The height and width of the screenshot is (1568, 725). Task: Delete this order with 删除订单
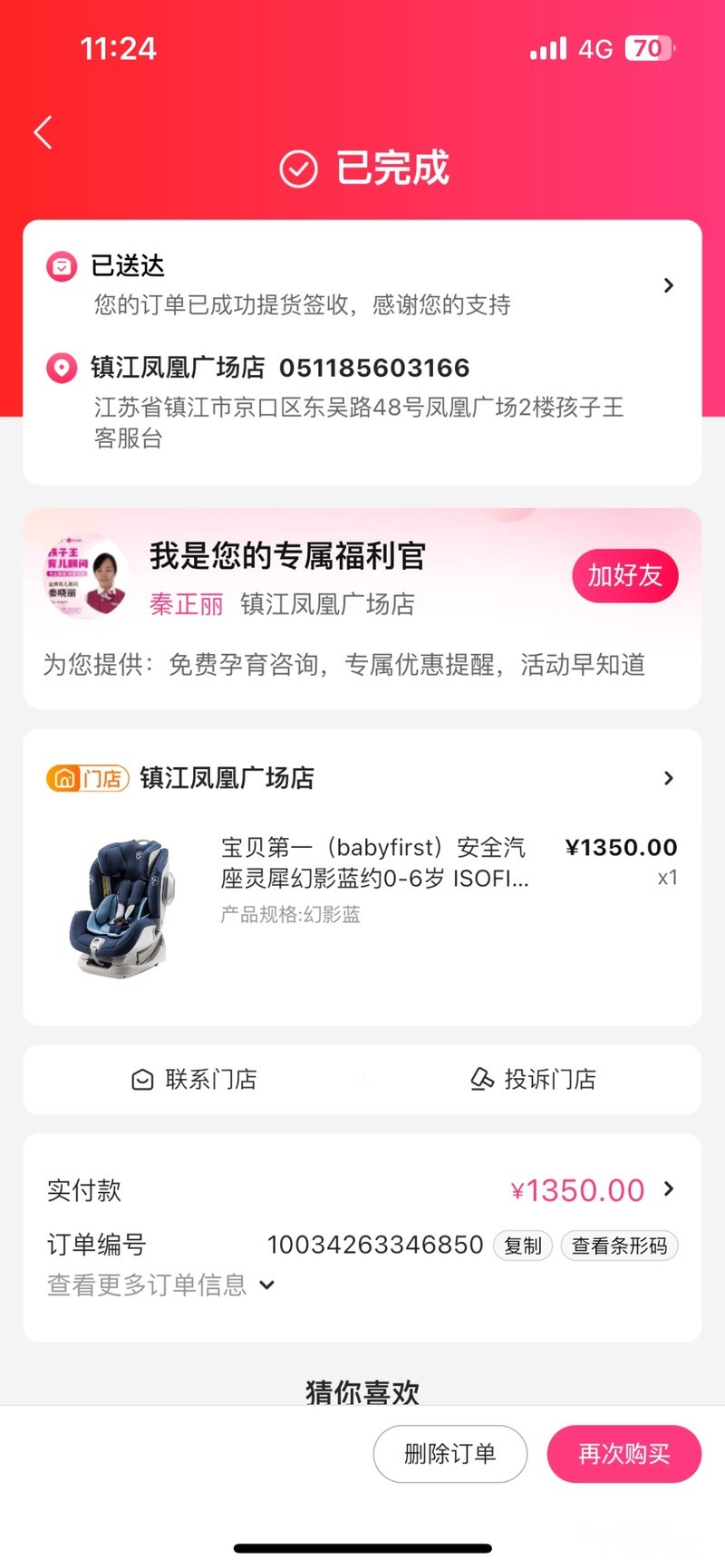pos(449,1454)
